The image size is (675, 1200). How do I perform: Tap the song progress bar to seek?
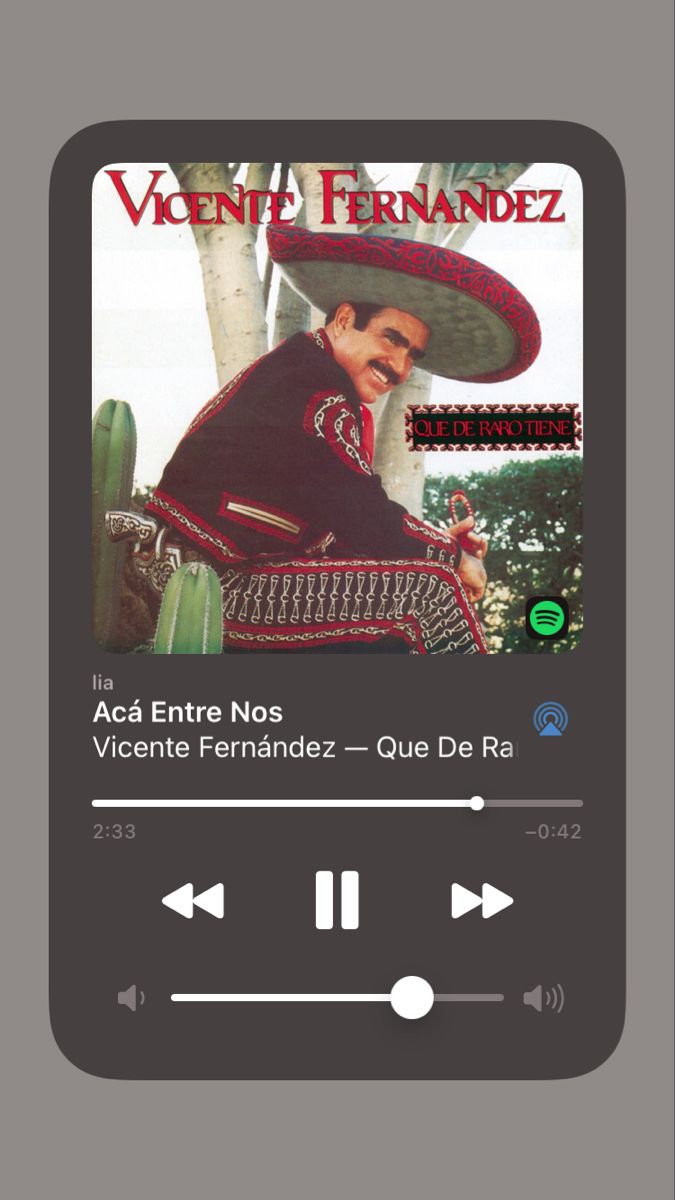click(x=336, y=803)
